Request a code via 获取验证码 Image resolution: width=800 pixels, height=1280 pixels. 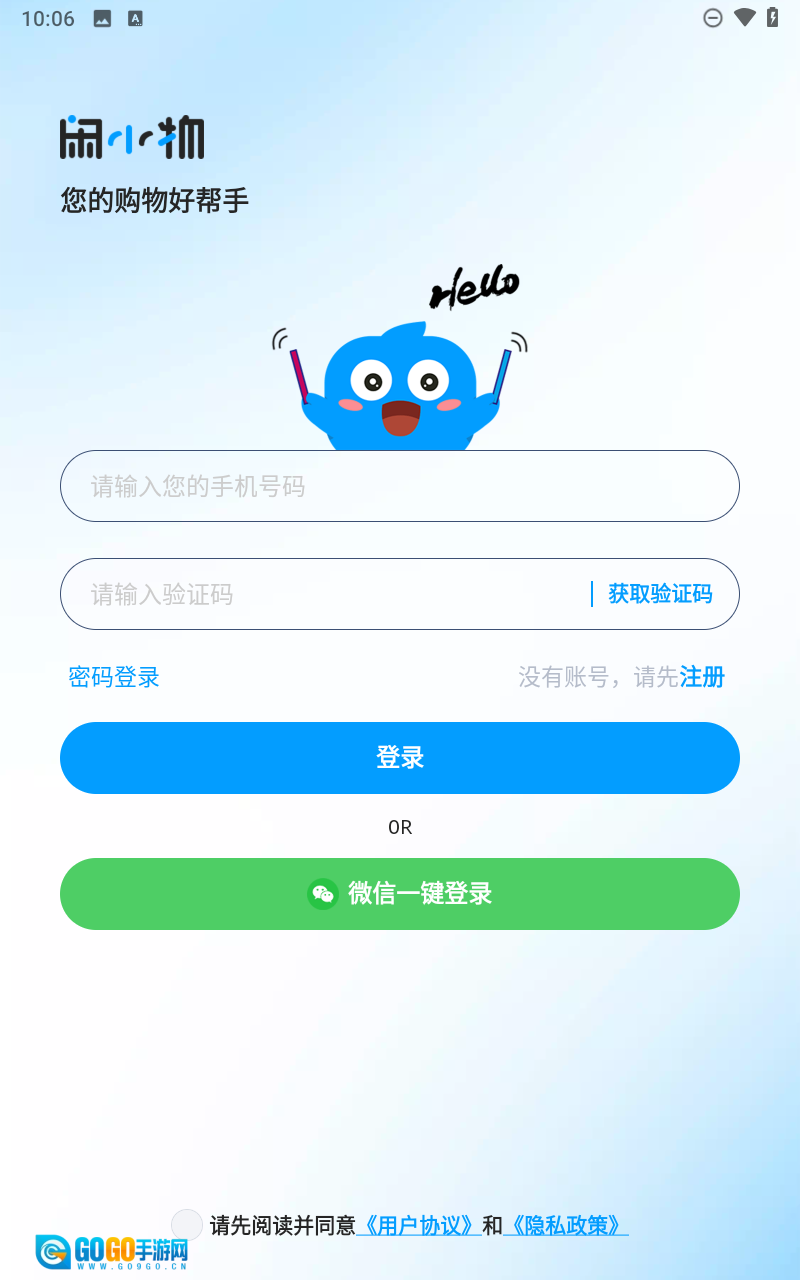[x=660, y=594]
